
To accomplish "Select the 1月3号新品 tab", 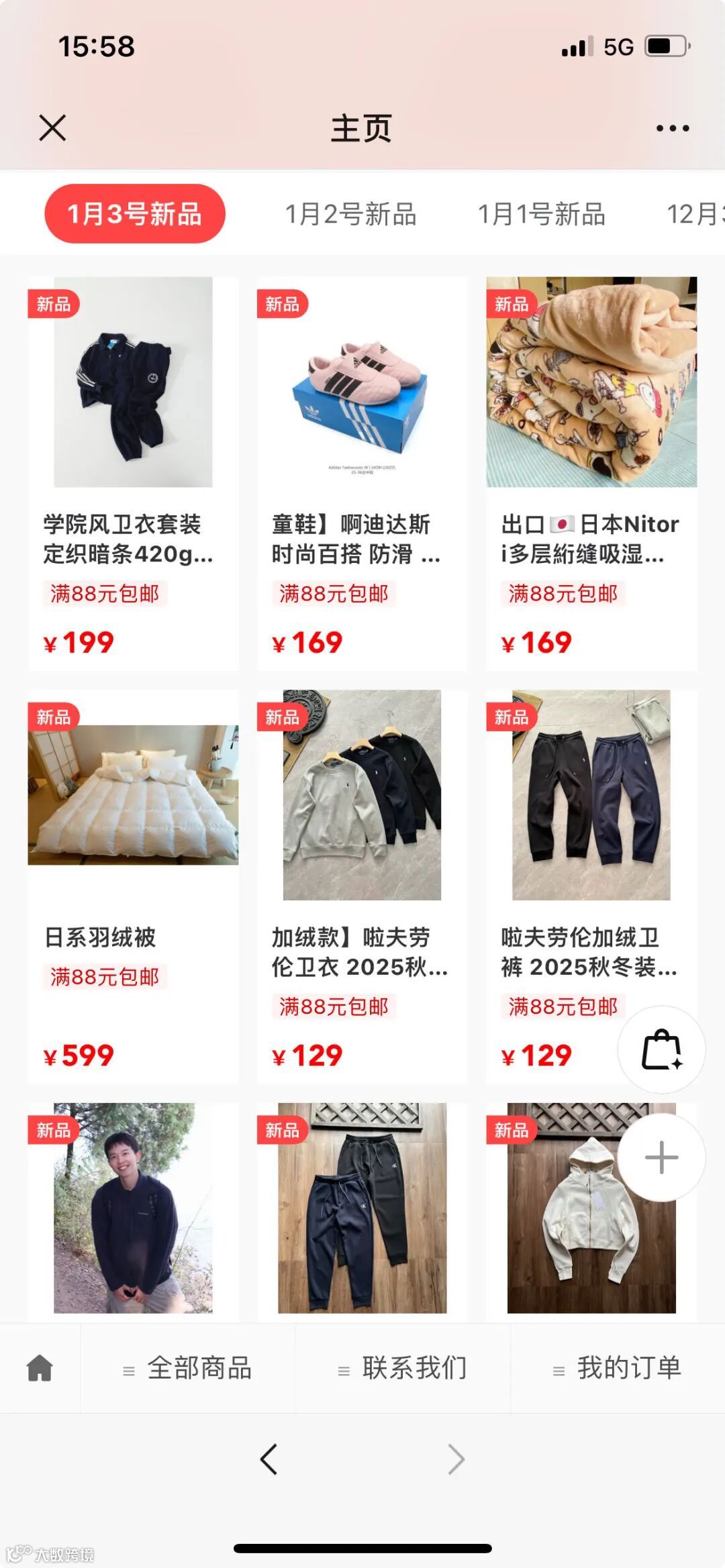I will [x=135, y=214].
